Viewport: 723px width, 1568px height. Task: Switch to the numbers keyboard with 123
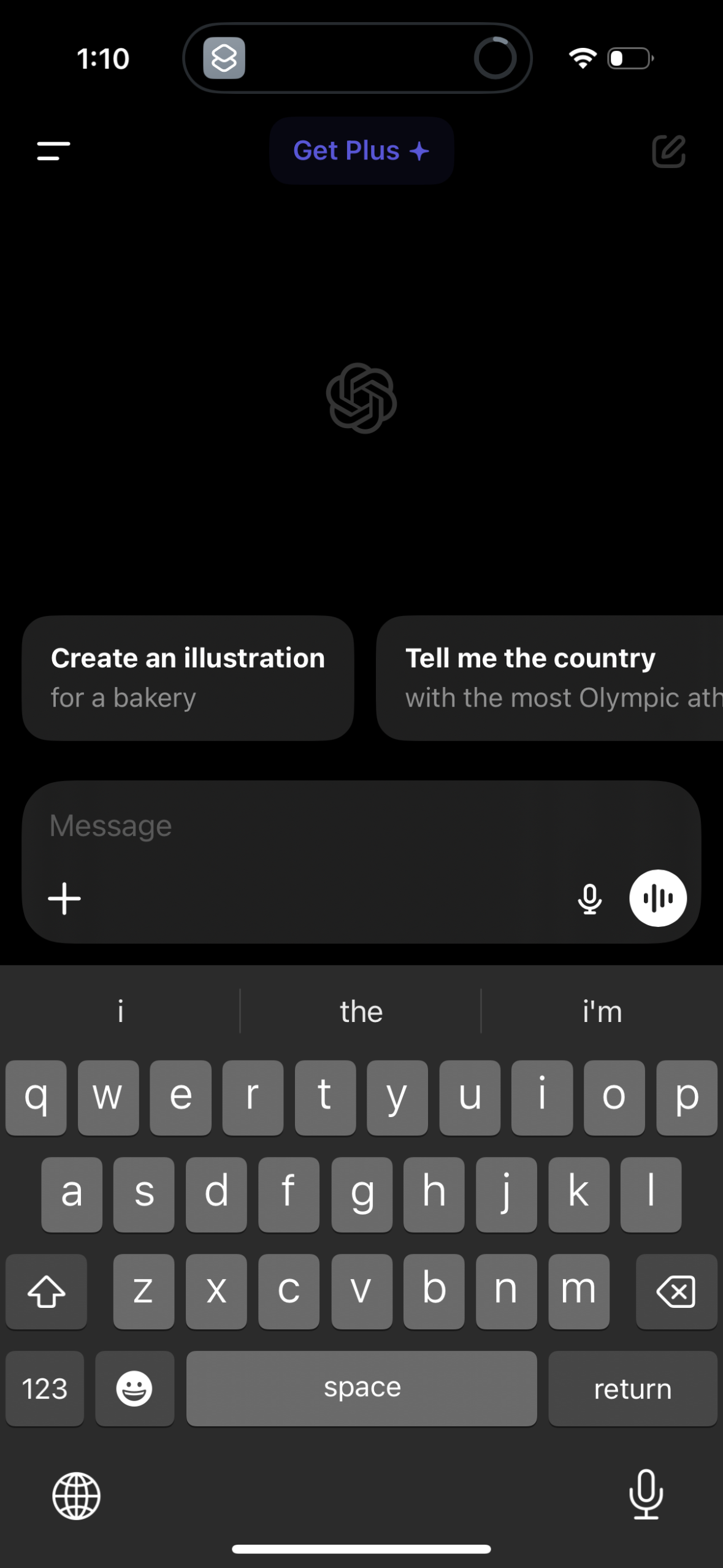click(x=44, y=1388)
